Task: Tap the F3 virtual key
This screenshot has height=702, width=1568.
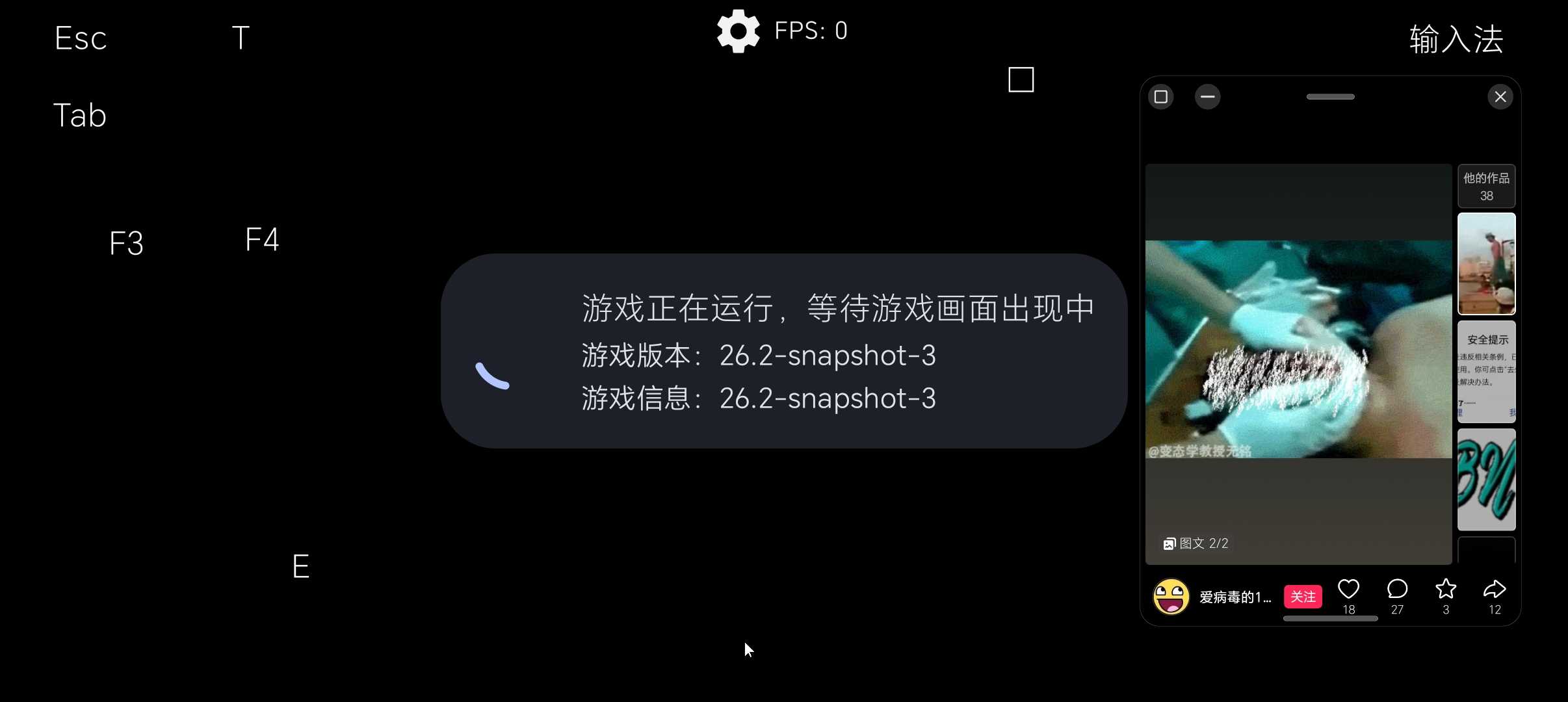Action: tap(126, 244)
